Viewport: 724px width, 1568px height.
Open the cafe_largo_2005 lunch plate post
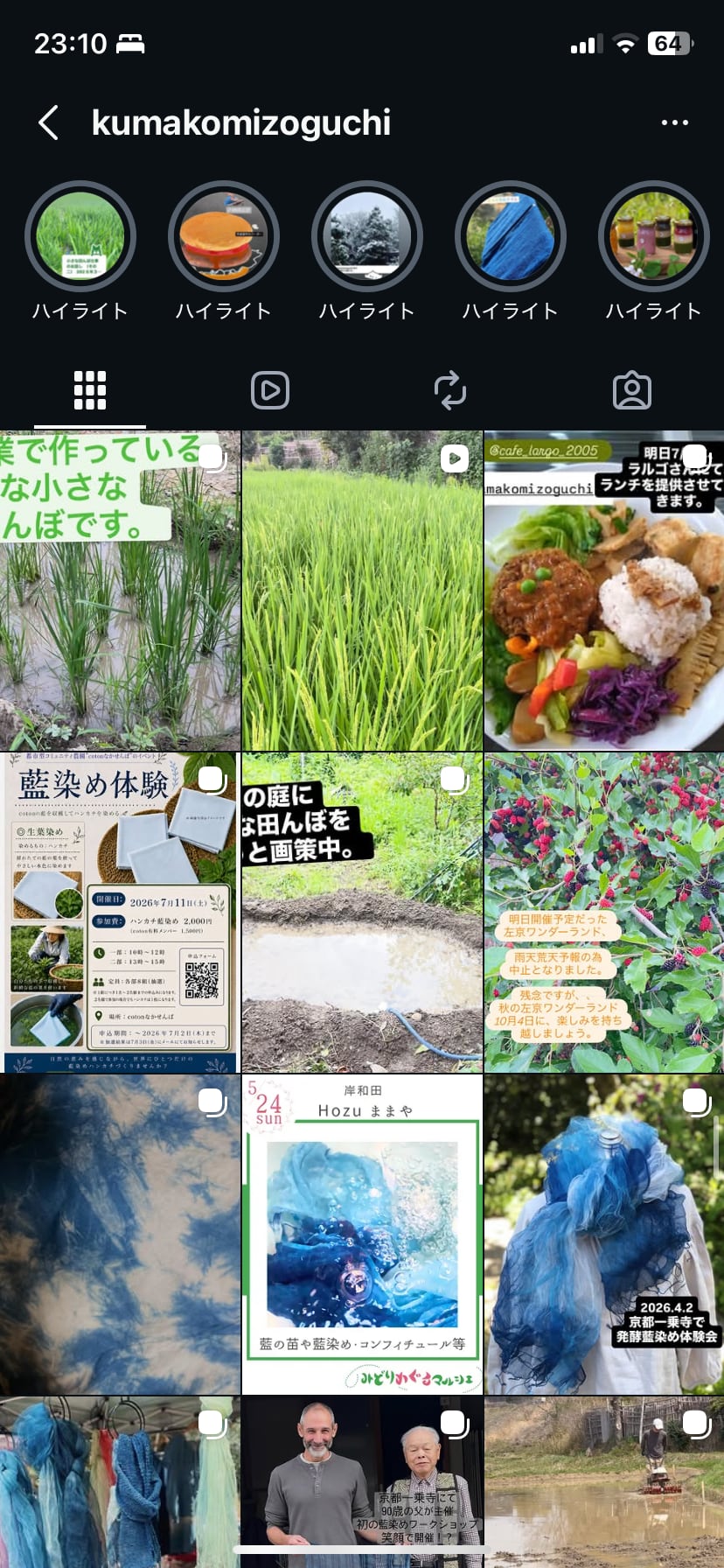pos(604,591)
